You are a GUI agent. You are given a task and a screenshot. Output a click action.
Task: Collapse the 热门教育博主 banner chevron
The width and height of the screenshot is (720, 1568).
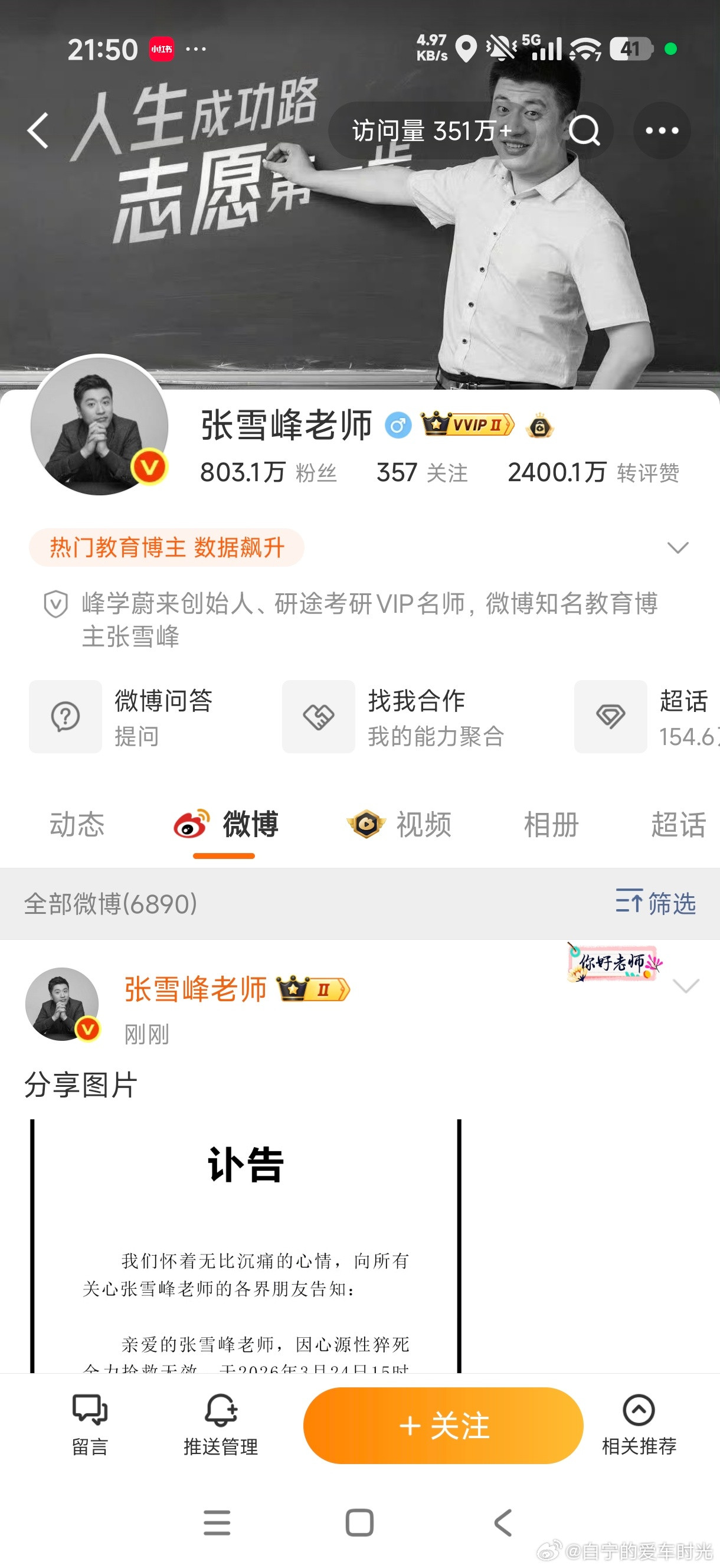(x=677, y=547)
